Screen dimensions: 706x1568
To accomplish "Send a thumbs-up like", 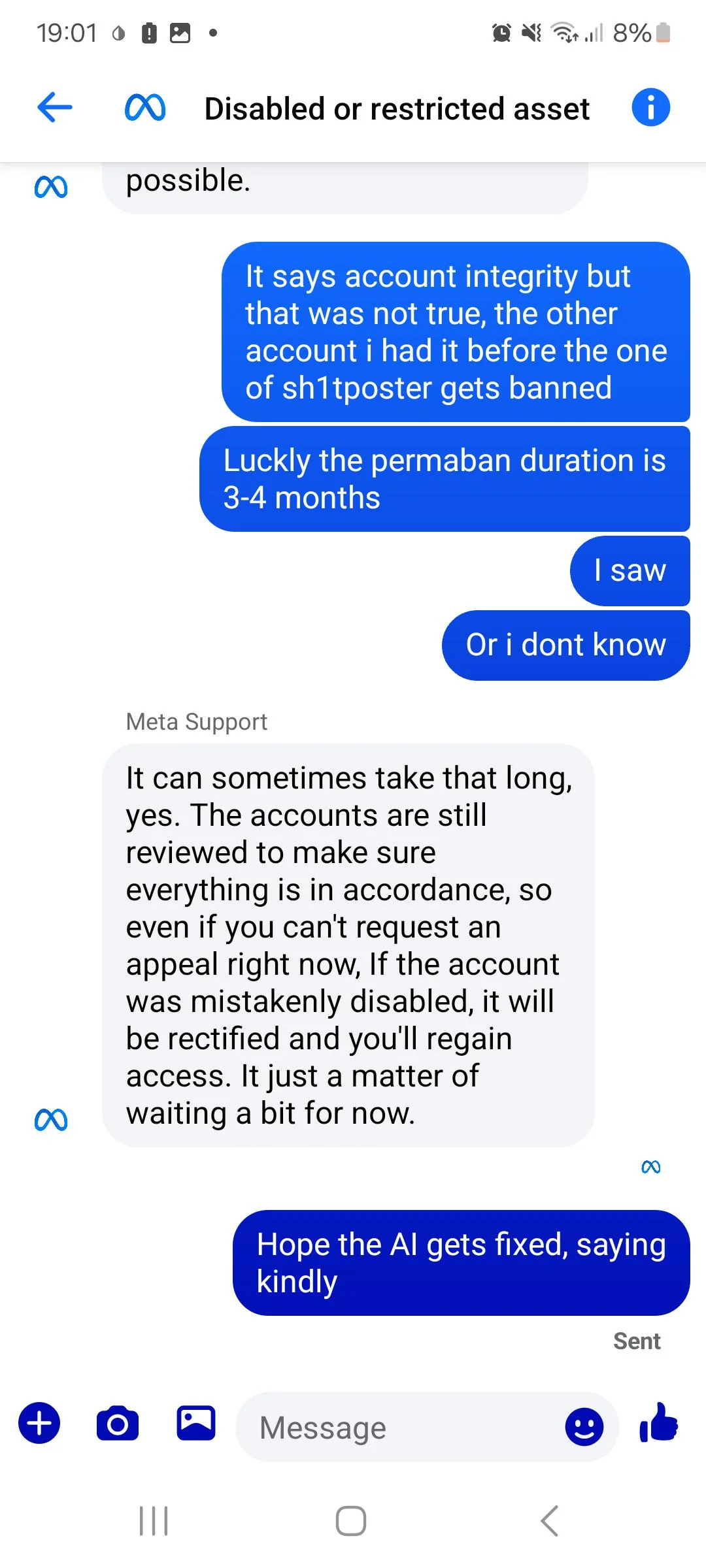I will point(658,1422).
